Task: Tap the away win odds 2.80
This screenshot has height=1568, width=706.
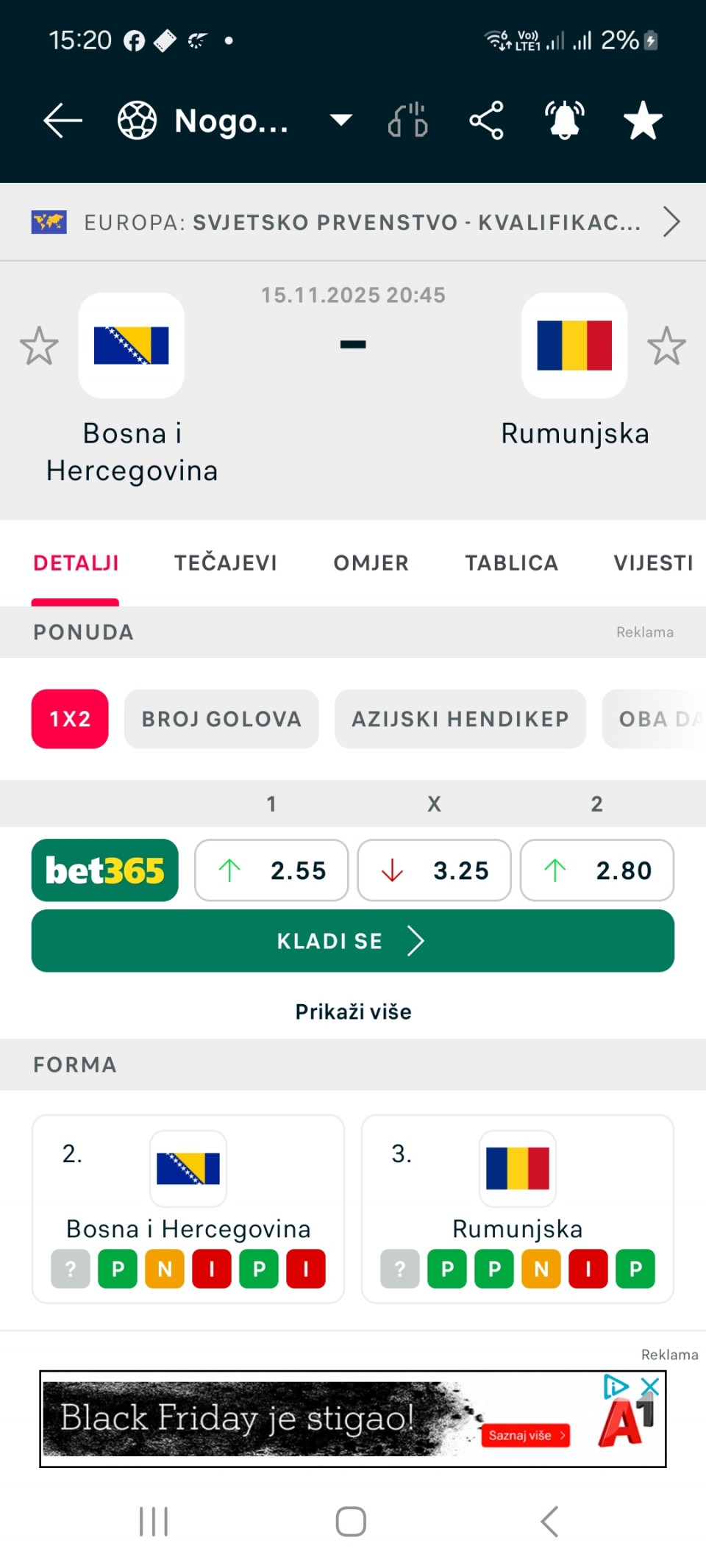Action: (x=596, y=870)
